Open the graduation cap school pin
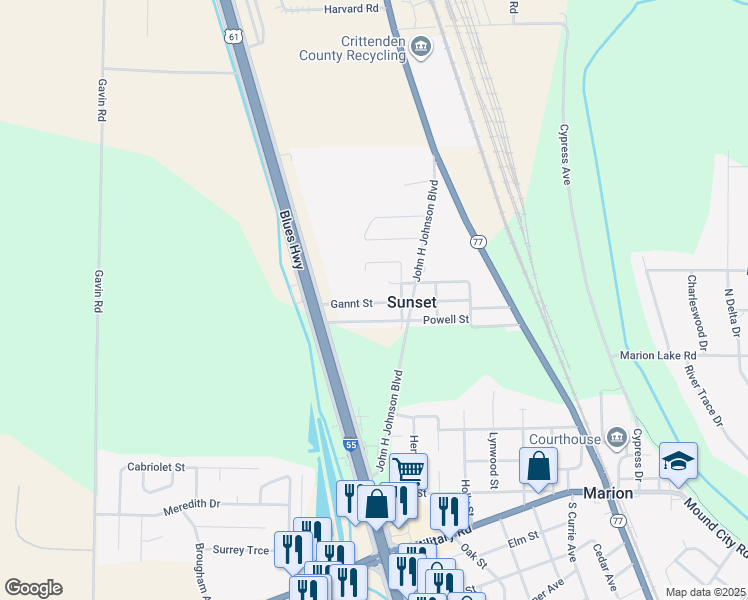 (678, 460)
